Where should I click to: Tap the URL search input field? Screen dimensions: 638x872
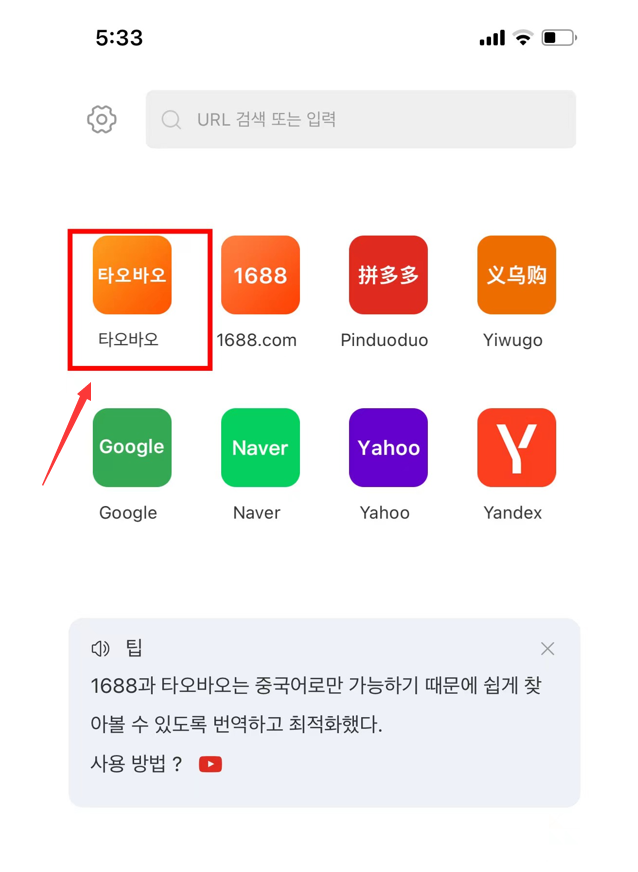(x=360, y=120)
